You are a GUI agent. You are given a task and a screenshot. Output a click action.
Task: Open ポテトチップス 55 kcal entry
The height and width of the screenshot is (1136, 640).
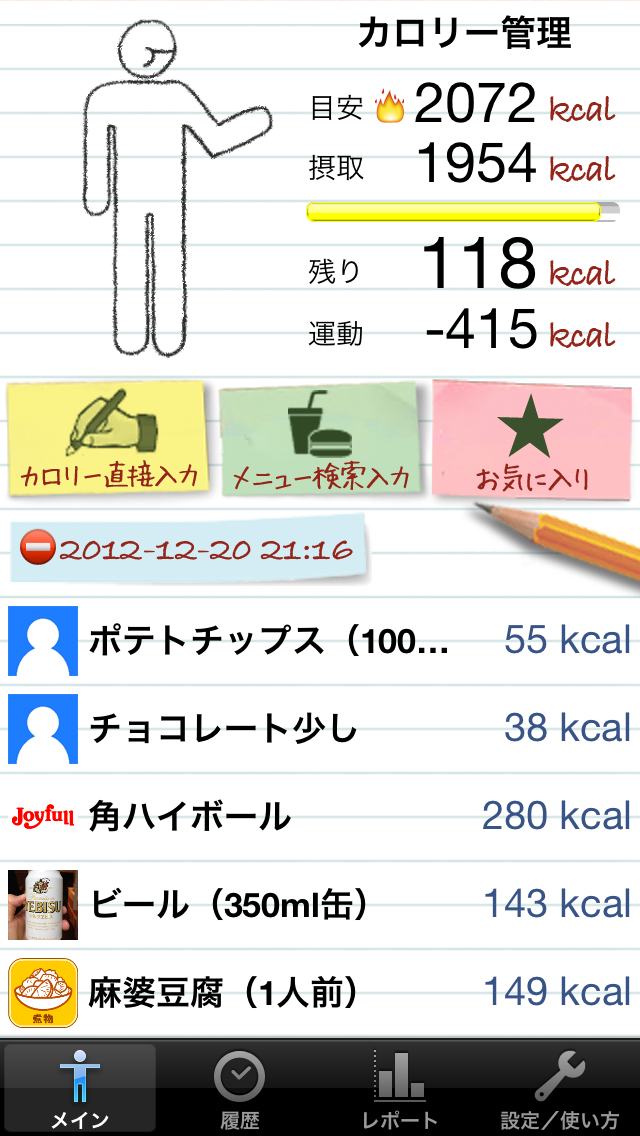point(320,641)
